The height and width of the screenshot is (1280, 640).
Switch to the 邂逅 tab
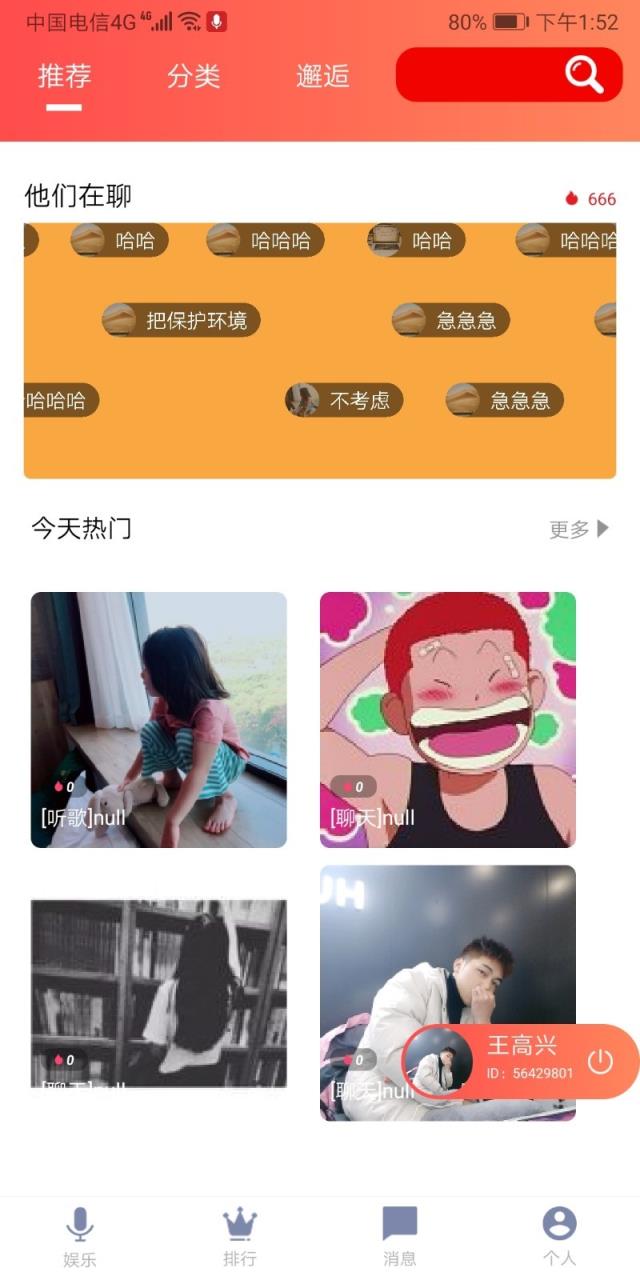coord(323,76)
